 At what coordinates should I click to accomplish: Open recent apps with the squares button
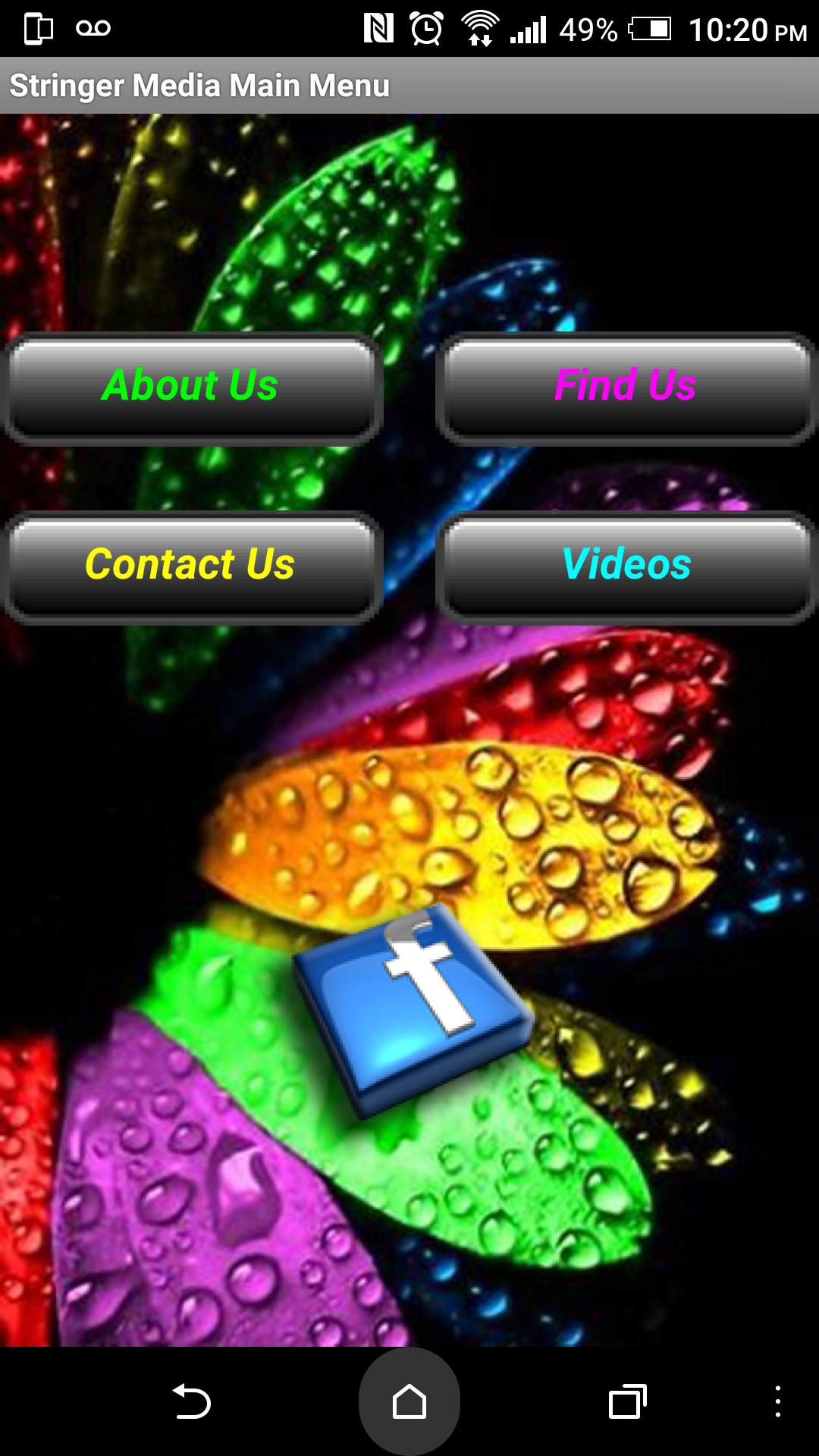(x=626, y=1401)
